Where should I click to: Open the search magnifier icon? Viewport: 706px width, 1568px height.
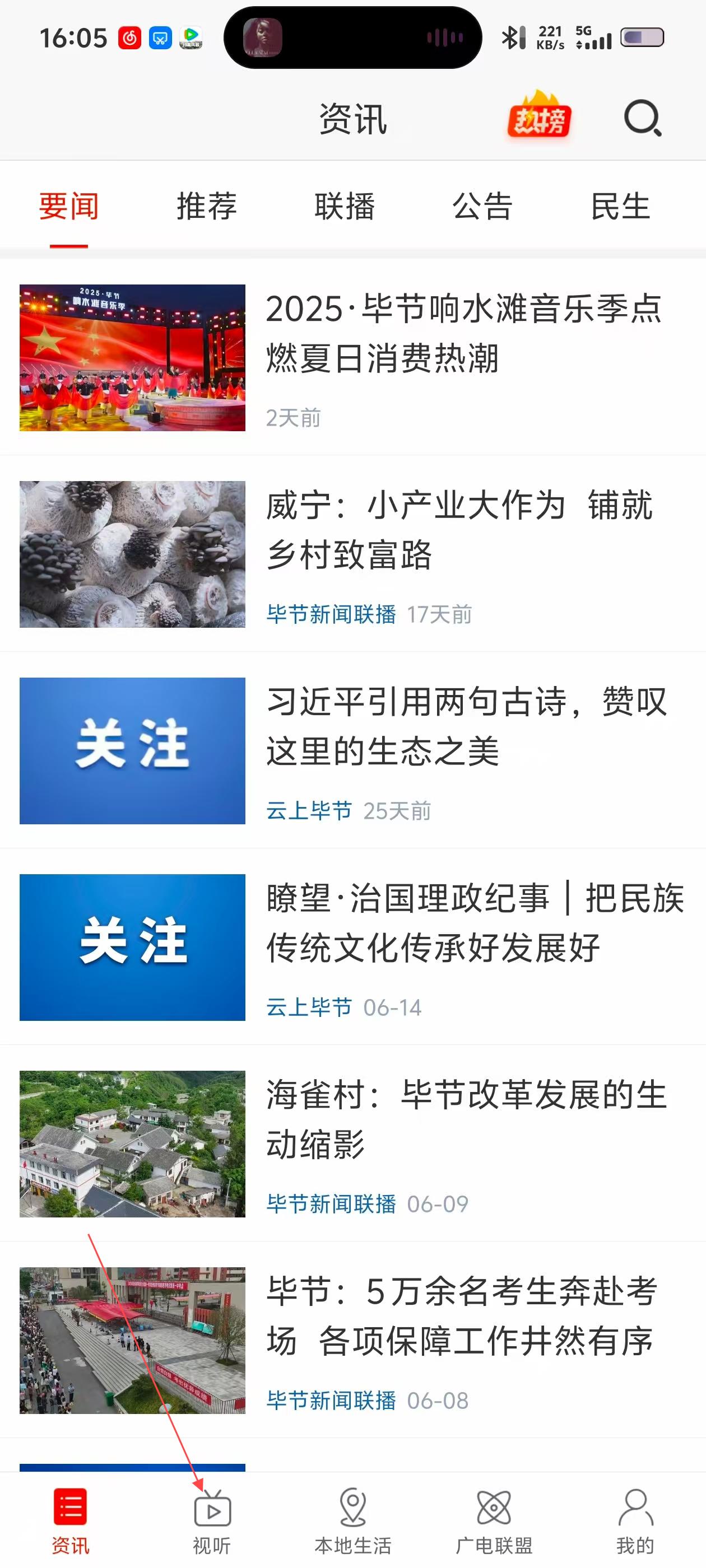642,118
